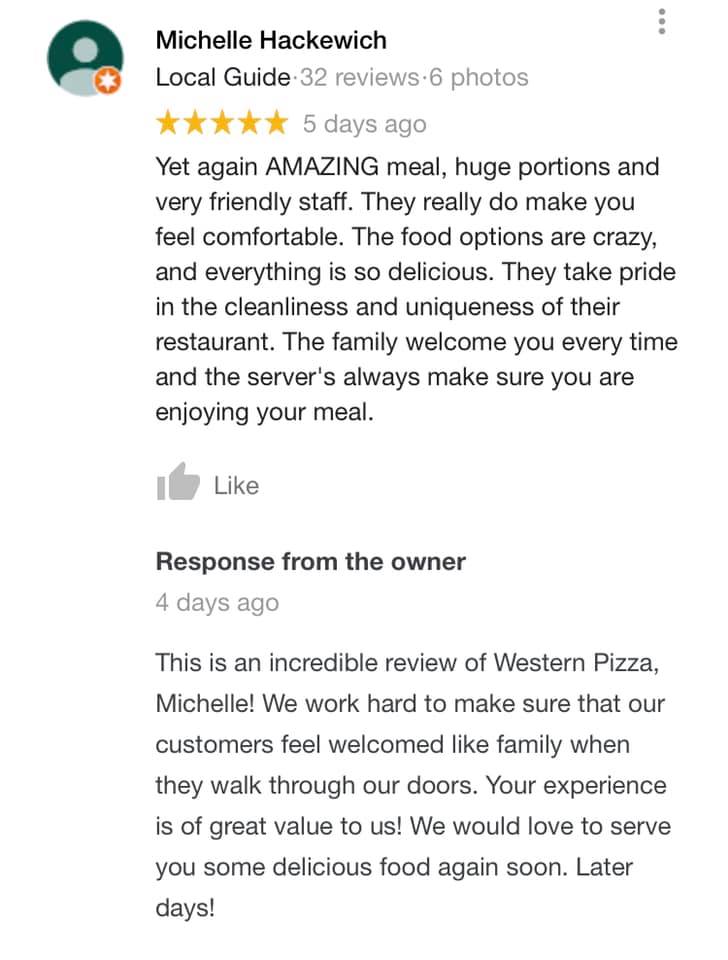View reviewer name Michelle Hackewich's profile
Image resolution: width=728 pixels, height=960 pixels.
tap(271, 41)
